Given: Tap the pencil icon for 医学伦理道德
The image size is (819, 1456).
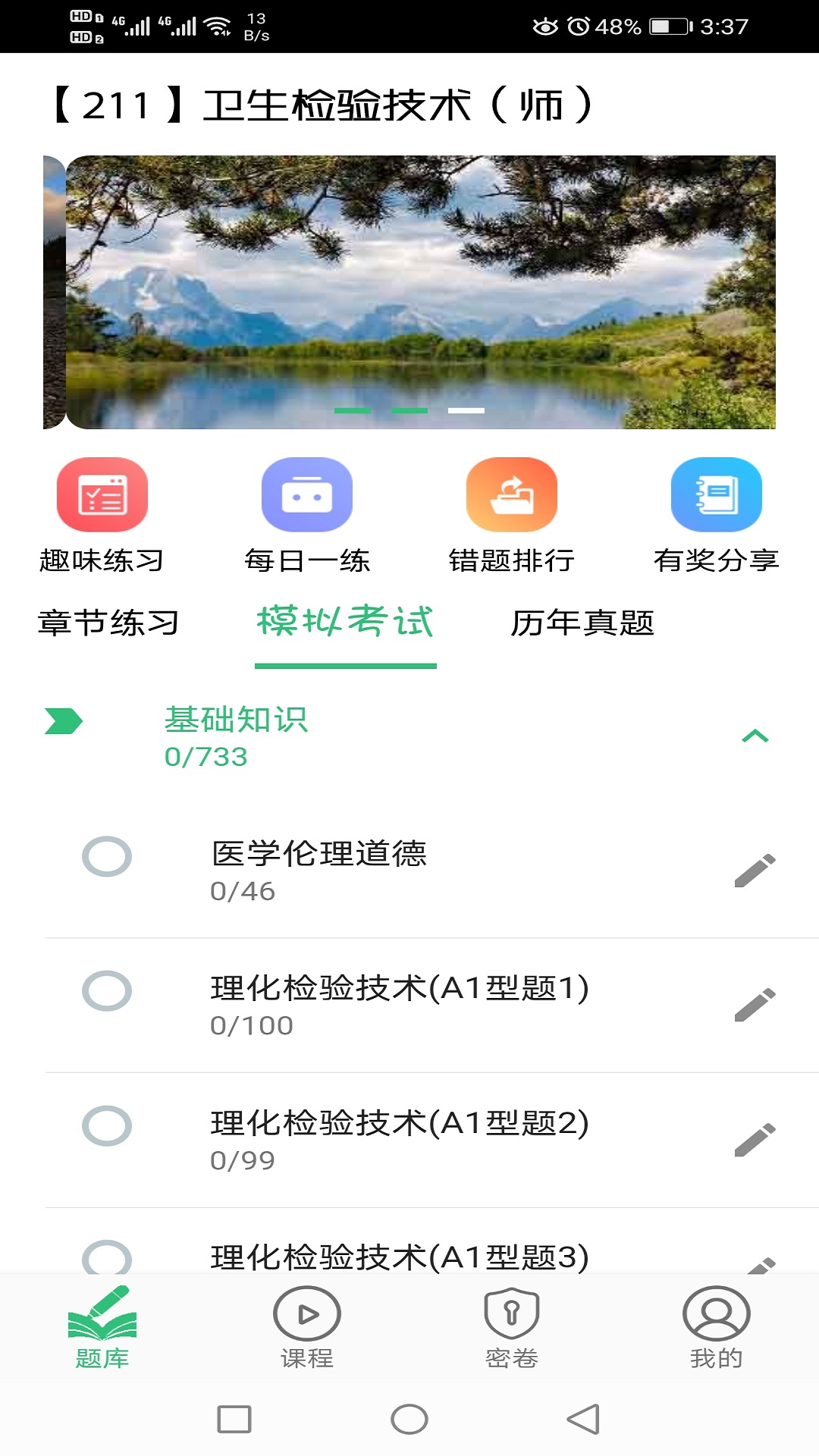Looking at the screenshot, I should tap(755, 871).
